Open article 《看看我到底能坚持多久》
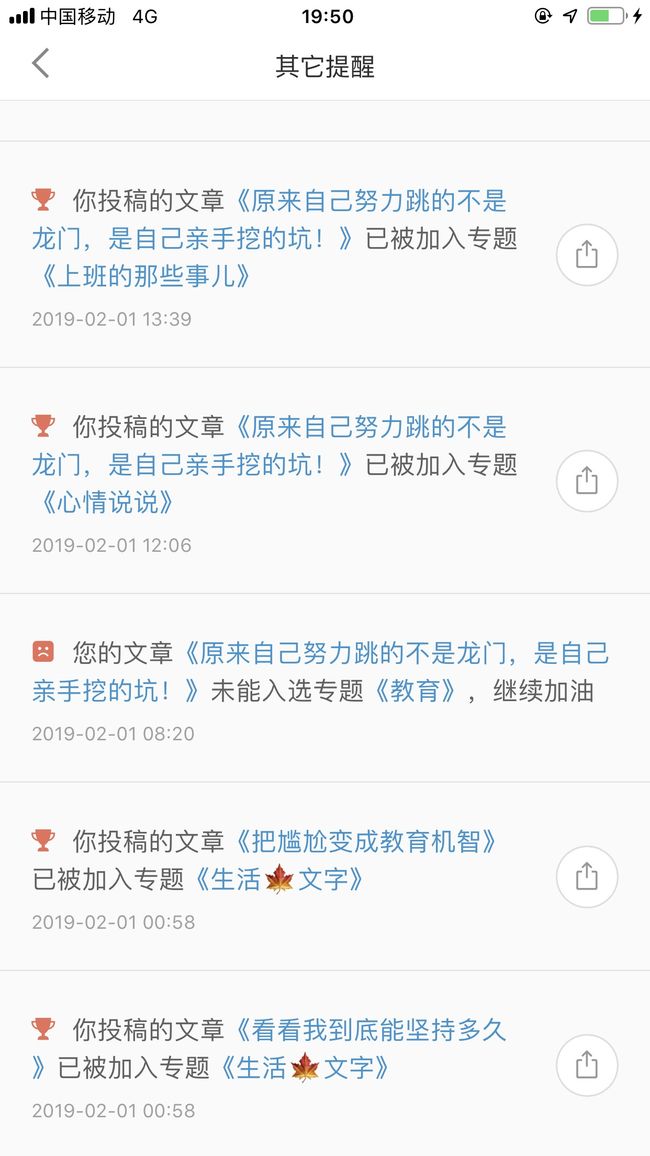650x1156 pixels. [371, 1030]
